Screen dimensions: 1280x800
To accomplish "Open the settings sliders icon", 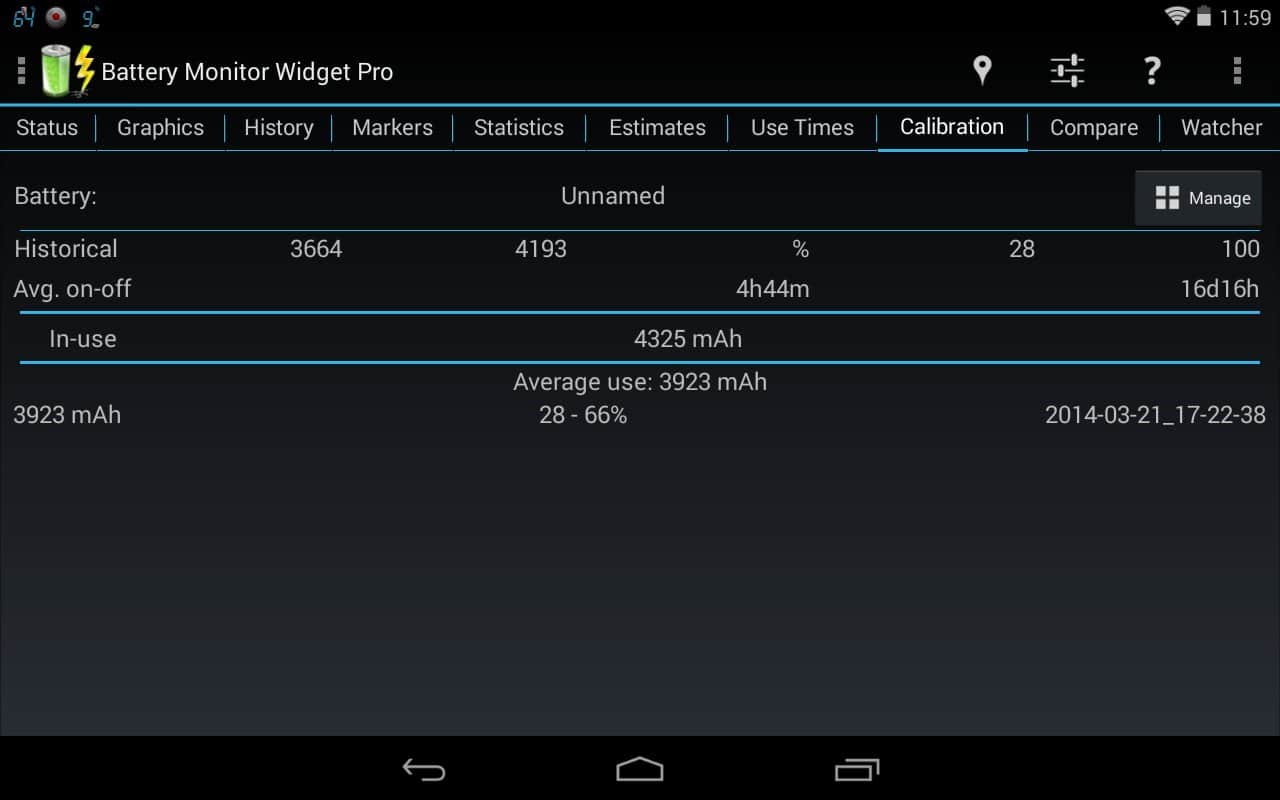I will (x=1067, y=71).
